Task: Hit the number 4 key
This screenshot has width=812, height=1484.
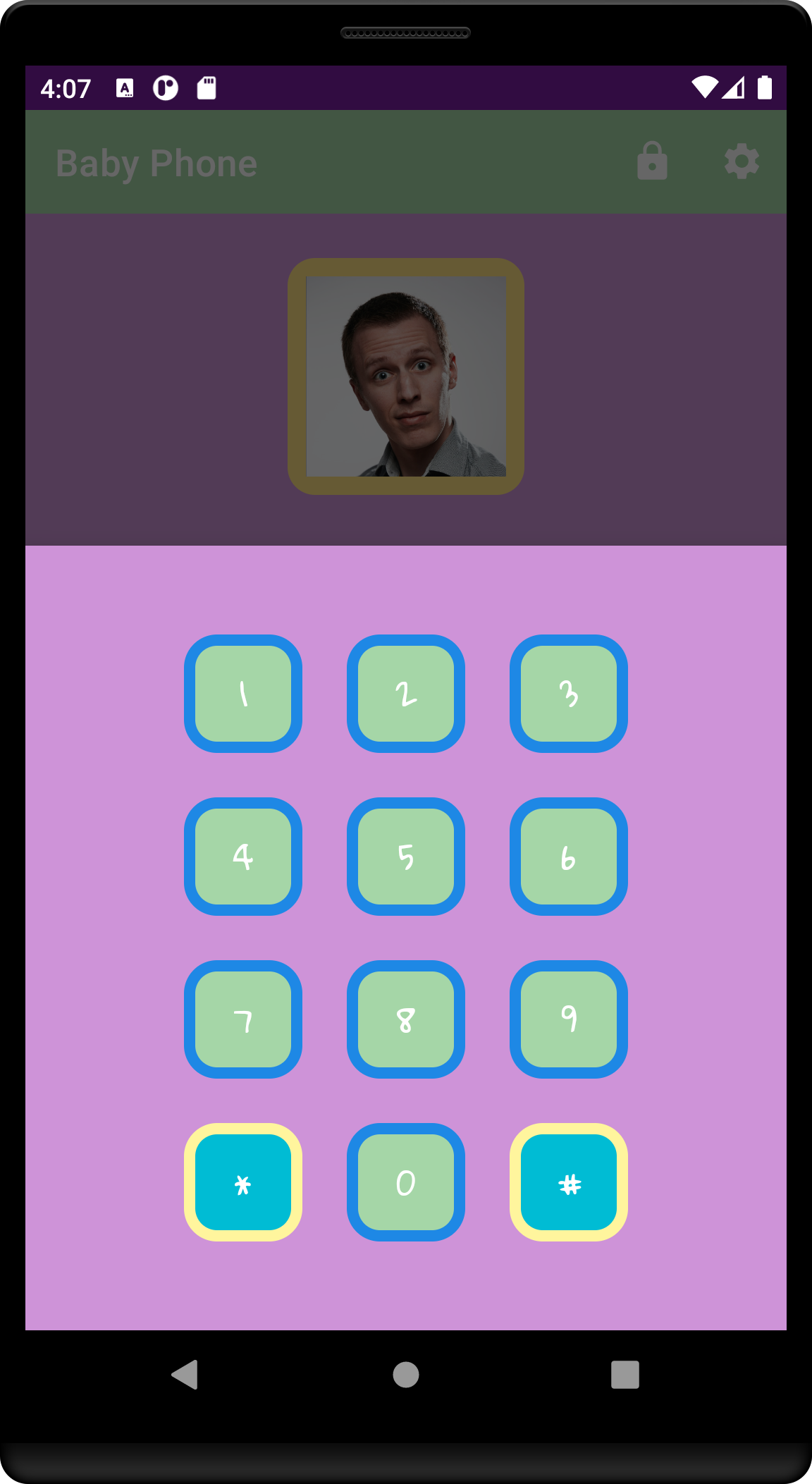Action: point(243,857)
